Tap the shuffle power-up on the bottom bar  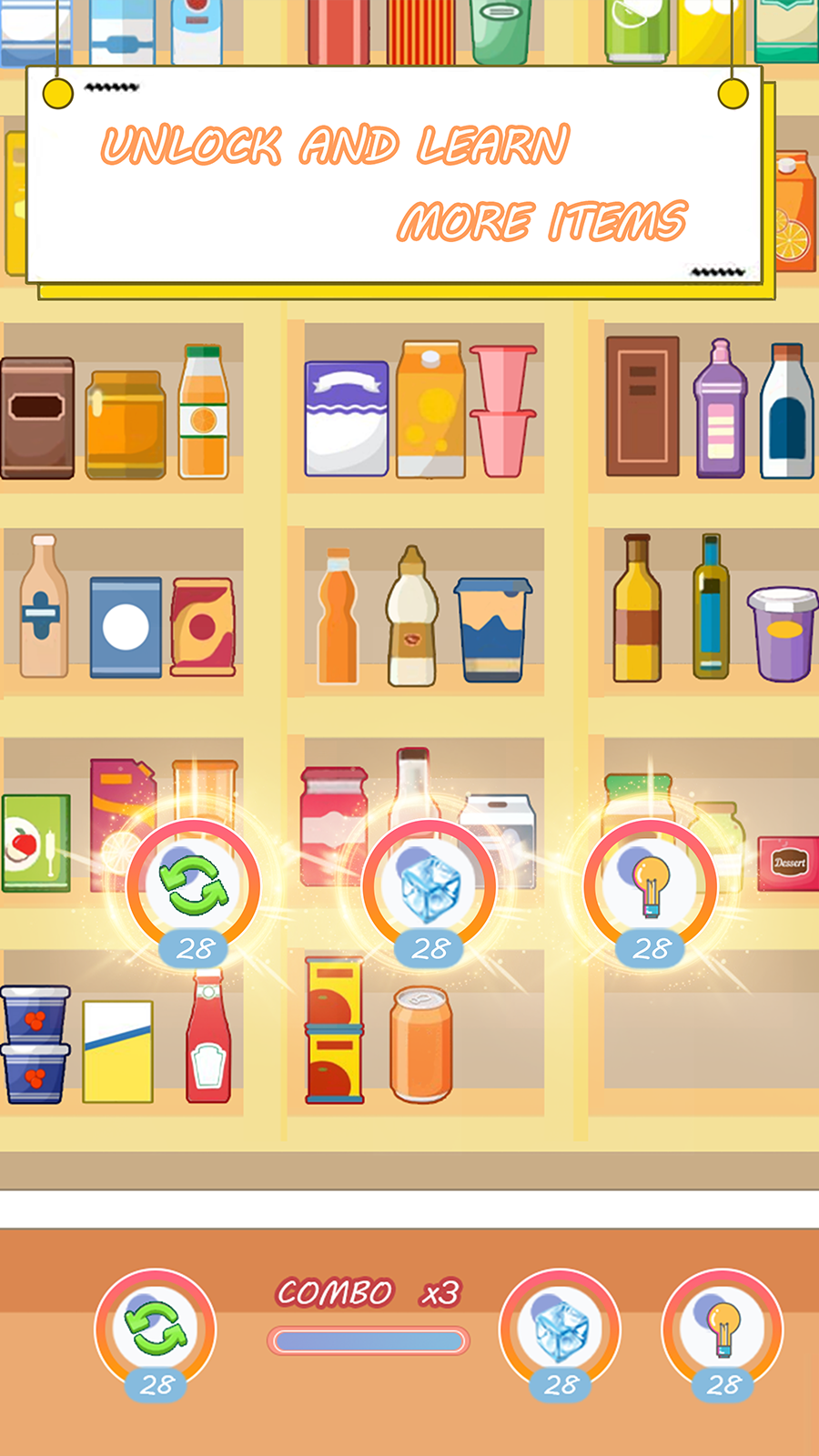point(153,1329)
